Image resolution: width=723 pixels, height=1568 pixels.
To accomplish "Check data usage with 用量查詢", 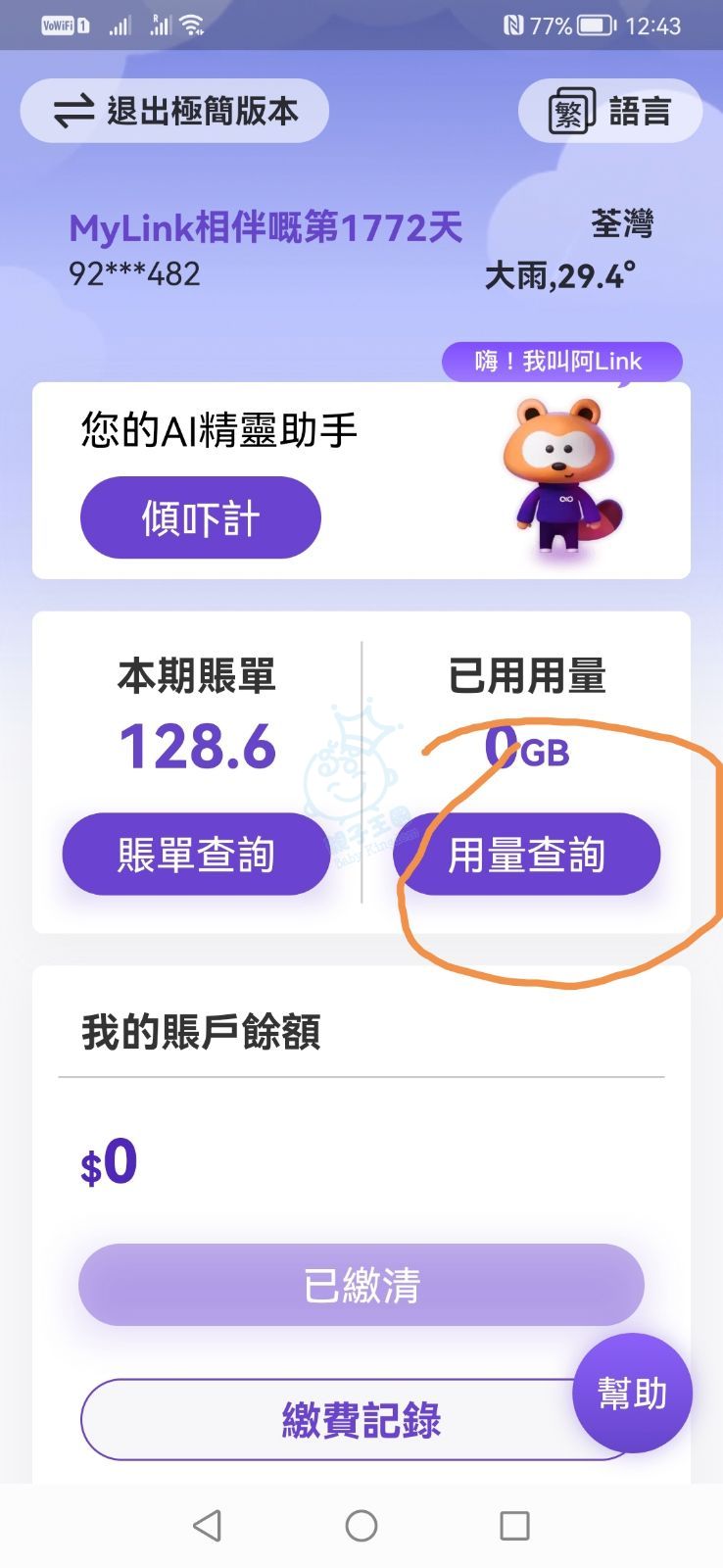I will coord(526,855).
